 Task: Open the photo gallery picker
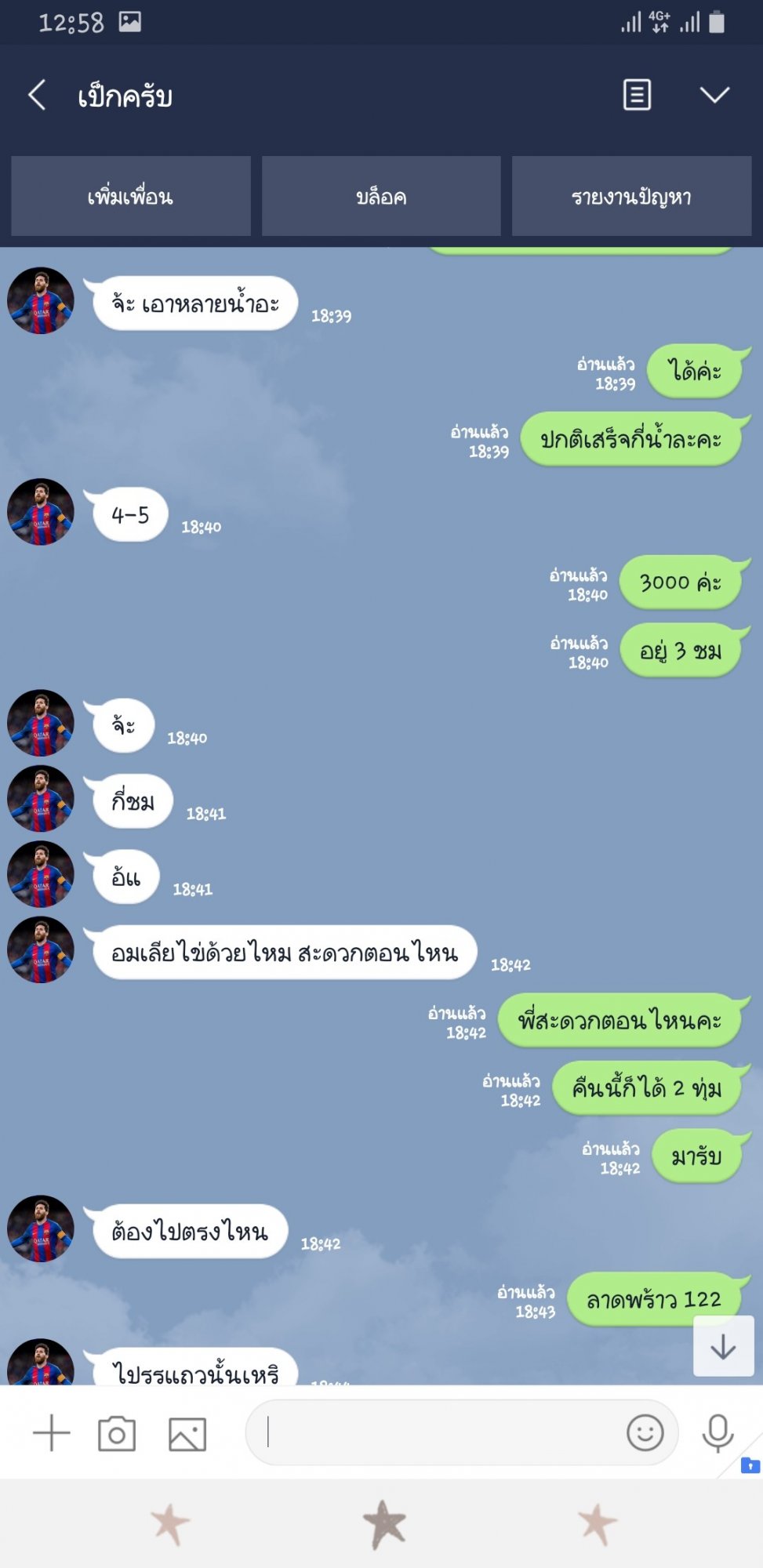[x=187, y=1434]
